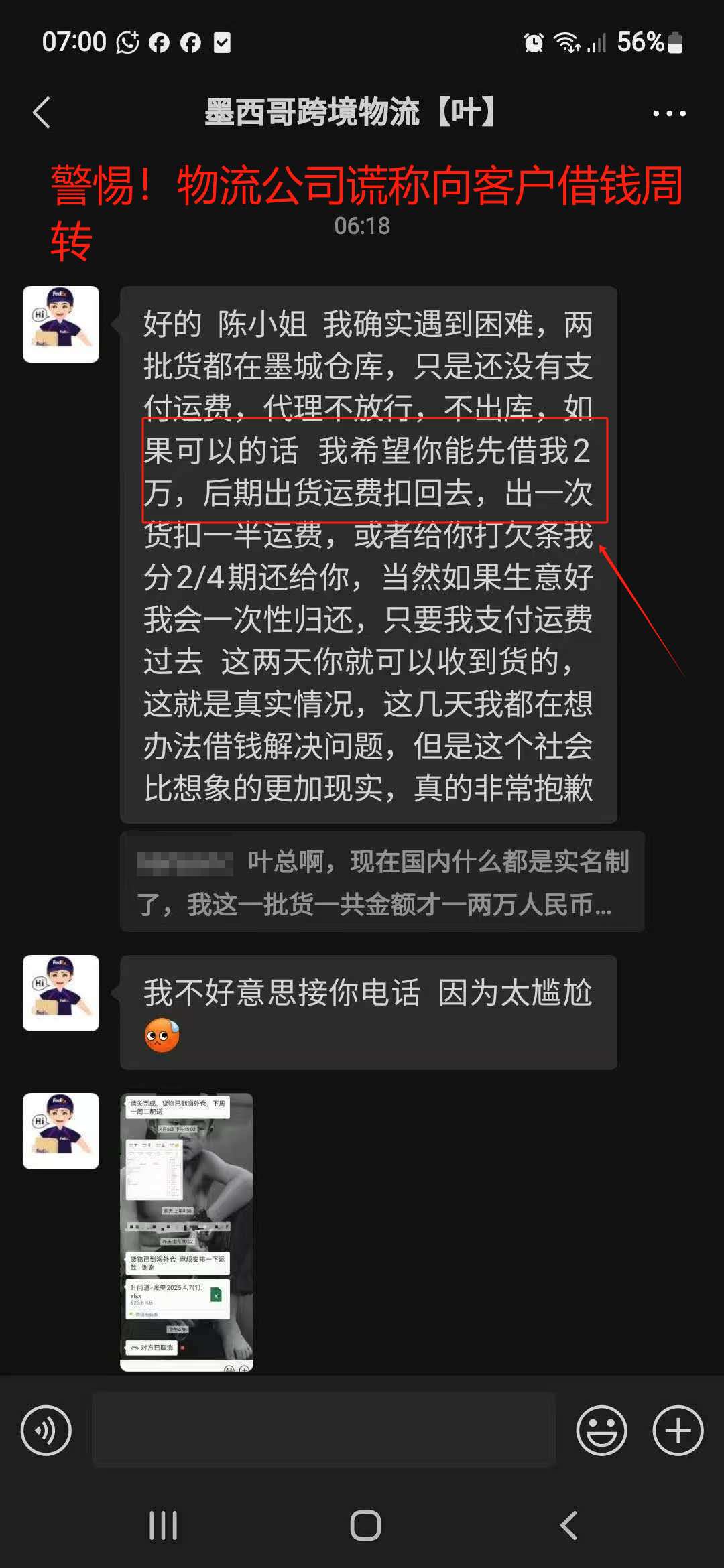Open the system recent apps view
This screenshot has width=724, height=1568.
tap(163, 1526)
